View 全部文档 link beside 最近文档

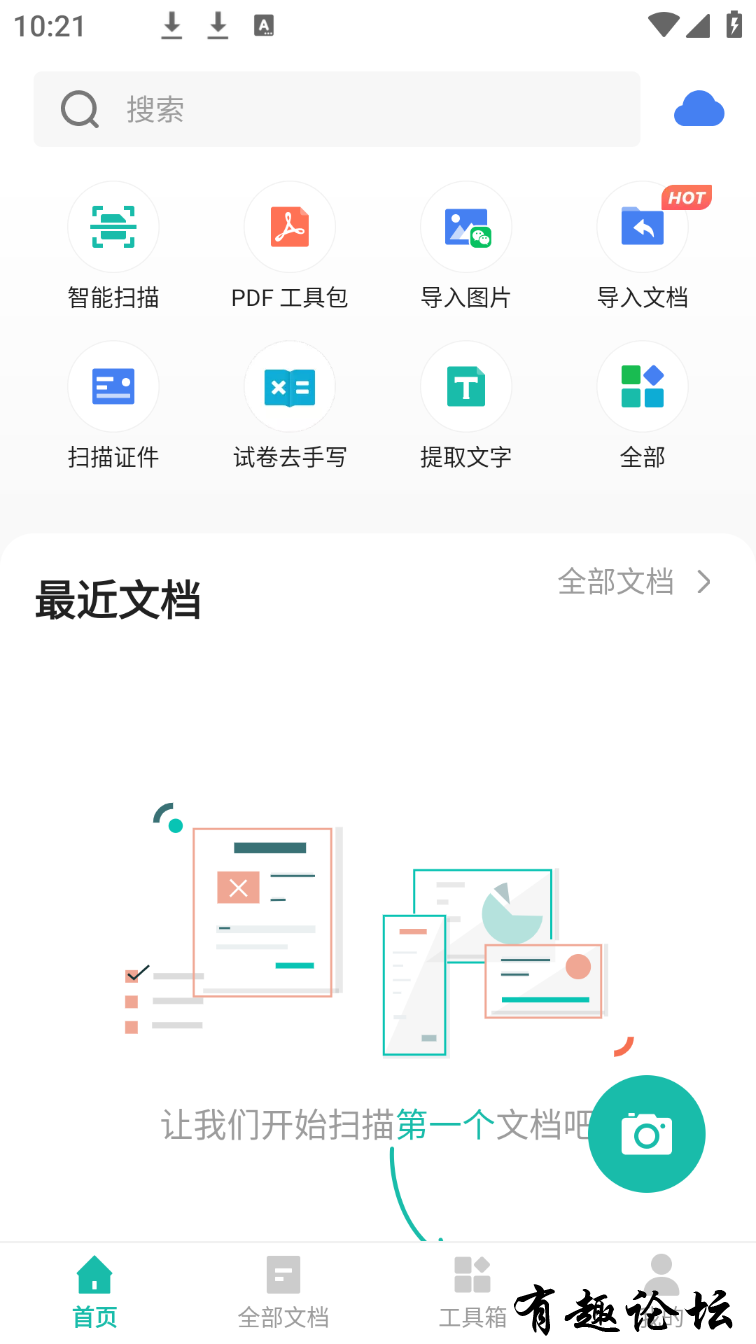click(634, 582)
